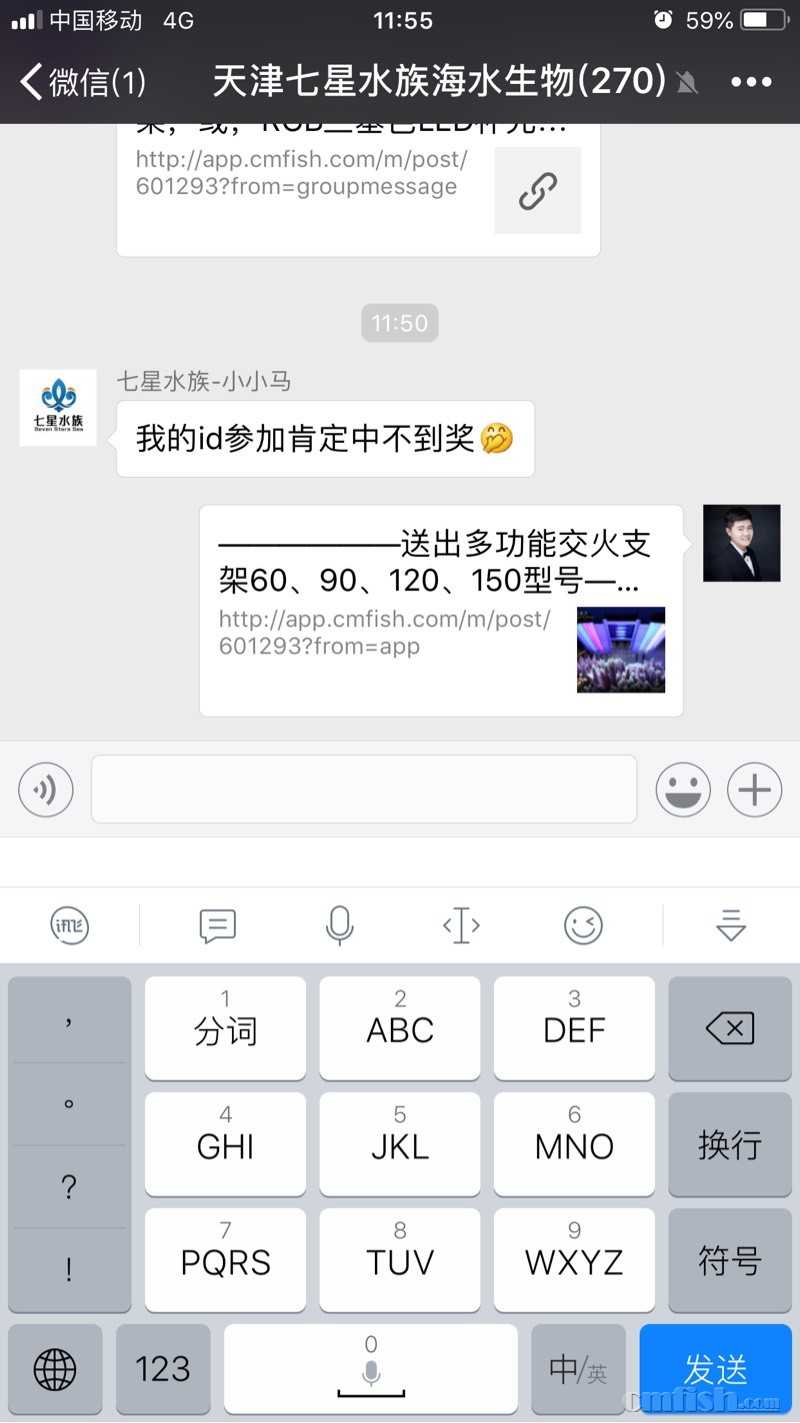Image resolution: width=800 pixels, height=1423 pixels.
Task: Open the shared link with chain icon
Action: (537, 191)
